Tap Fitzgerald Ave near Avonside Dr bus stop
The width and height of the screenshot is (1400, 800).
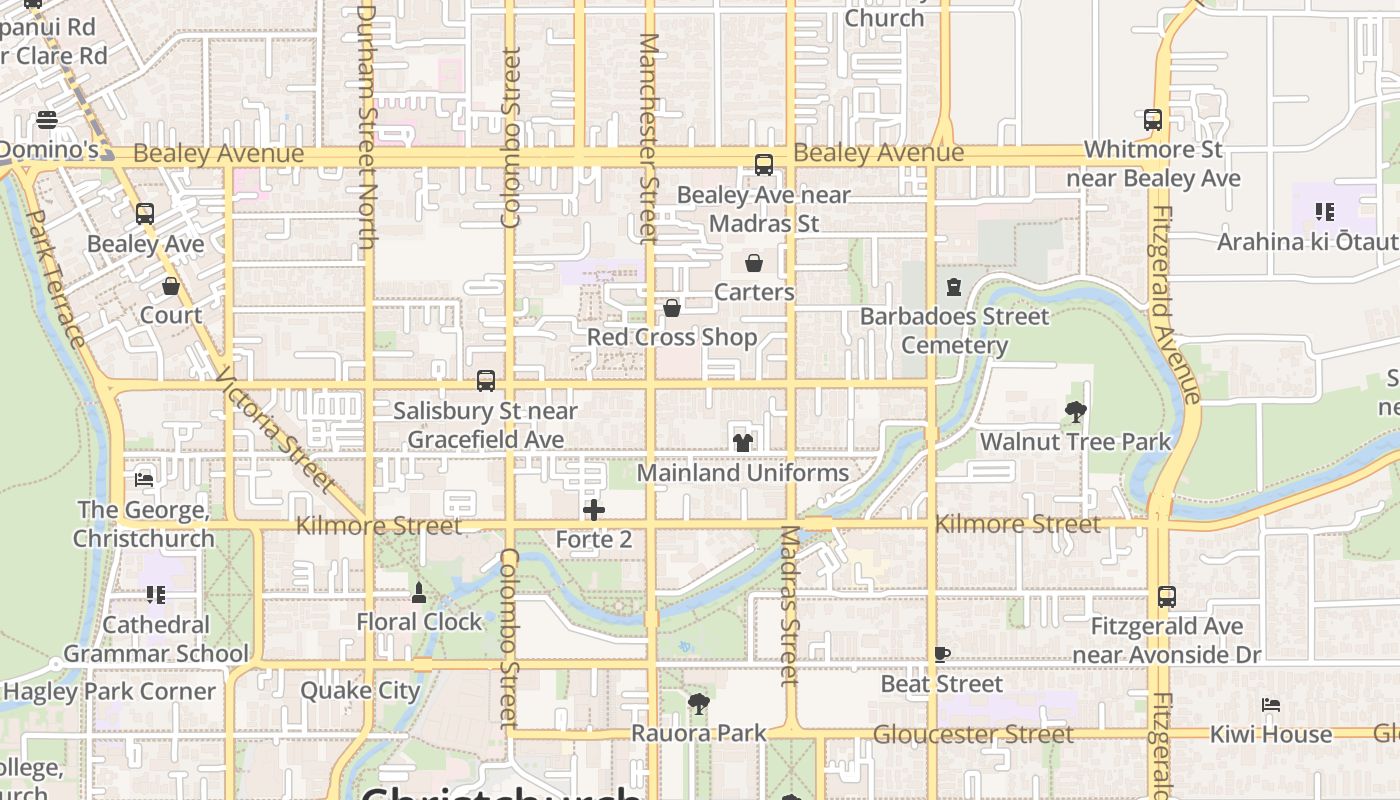point(1166,597)
